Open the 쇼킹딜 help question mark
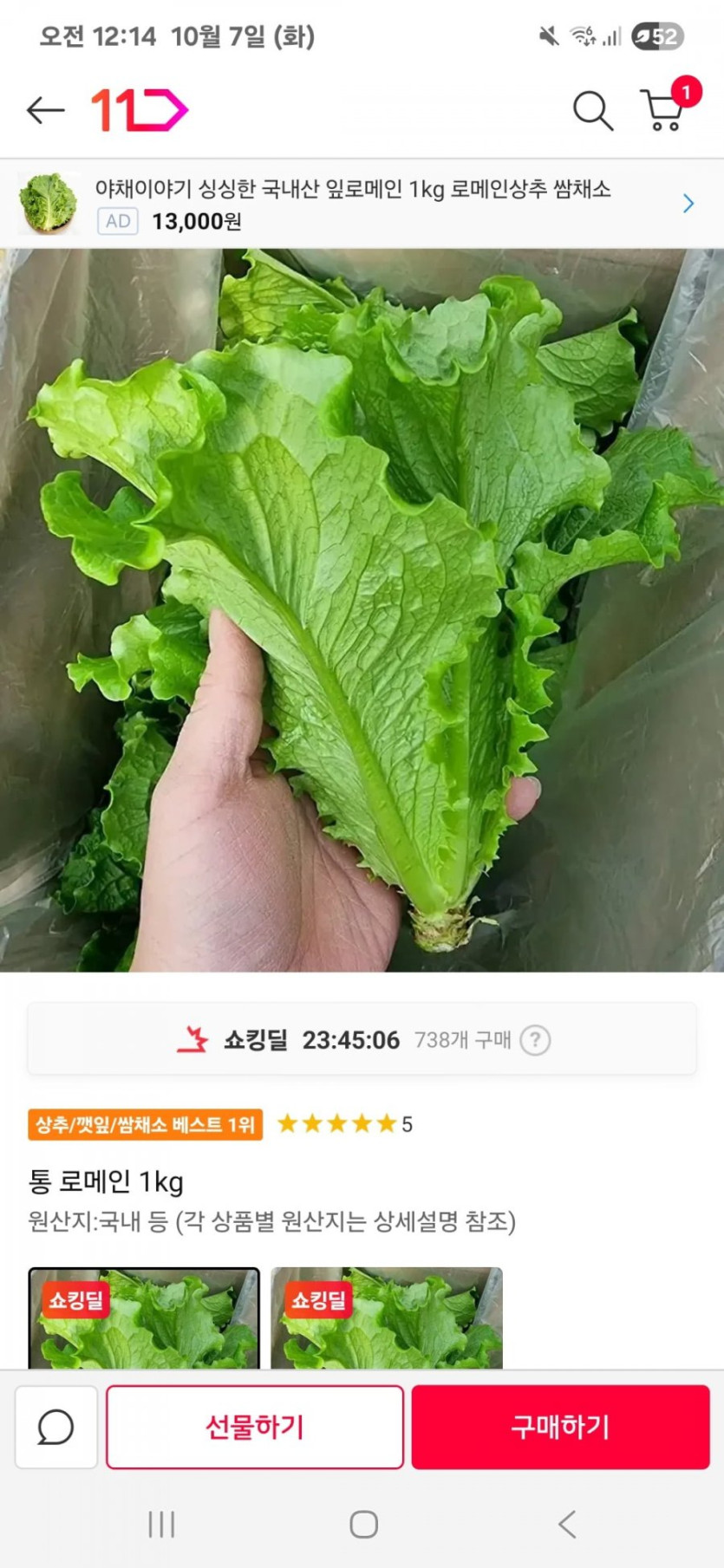The width and height of the screenshot is (724, 1568). [535, 1039]
